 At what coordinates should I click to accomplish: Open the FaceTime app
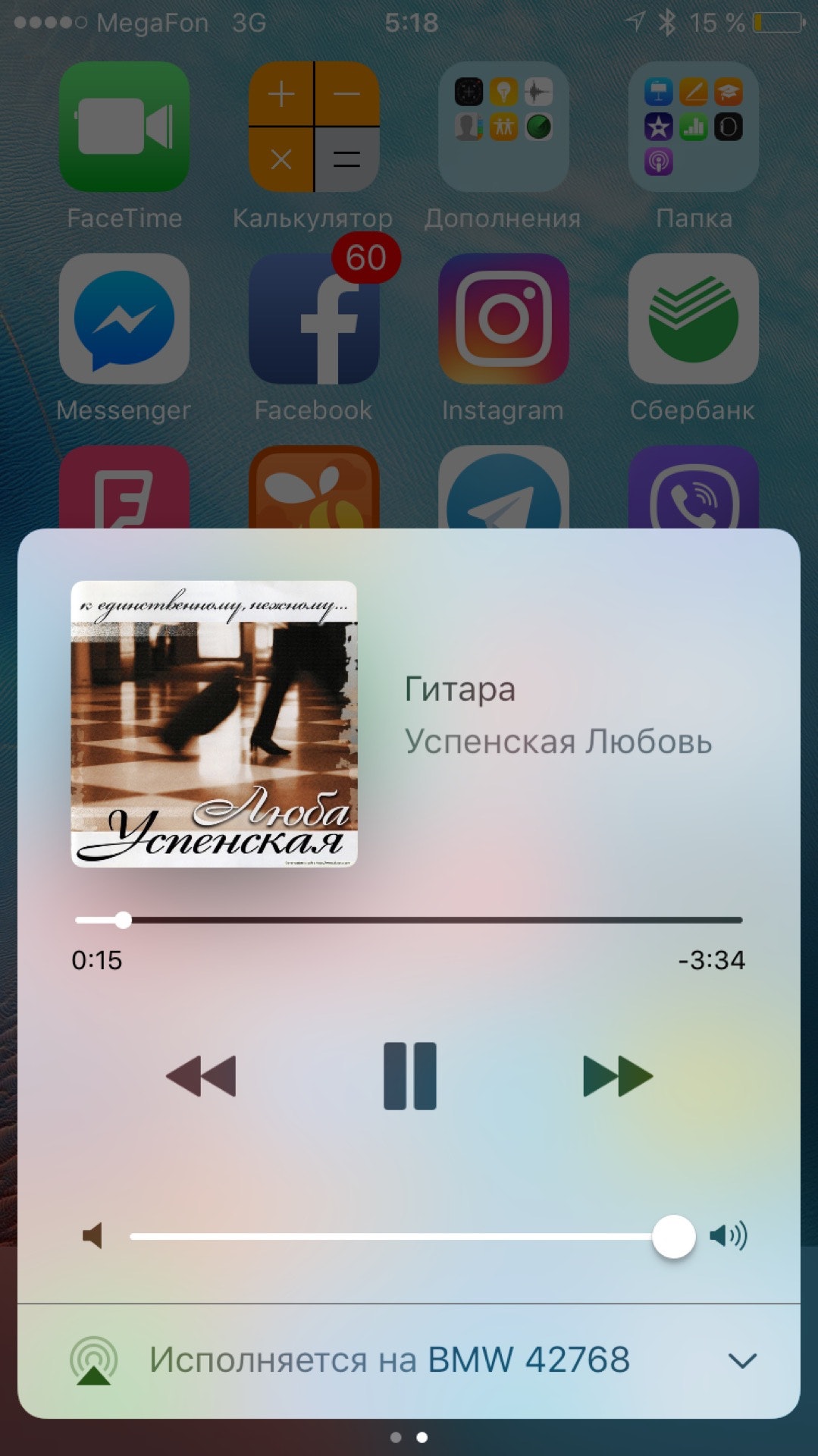tap(124, 127)
